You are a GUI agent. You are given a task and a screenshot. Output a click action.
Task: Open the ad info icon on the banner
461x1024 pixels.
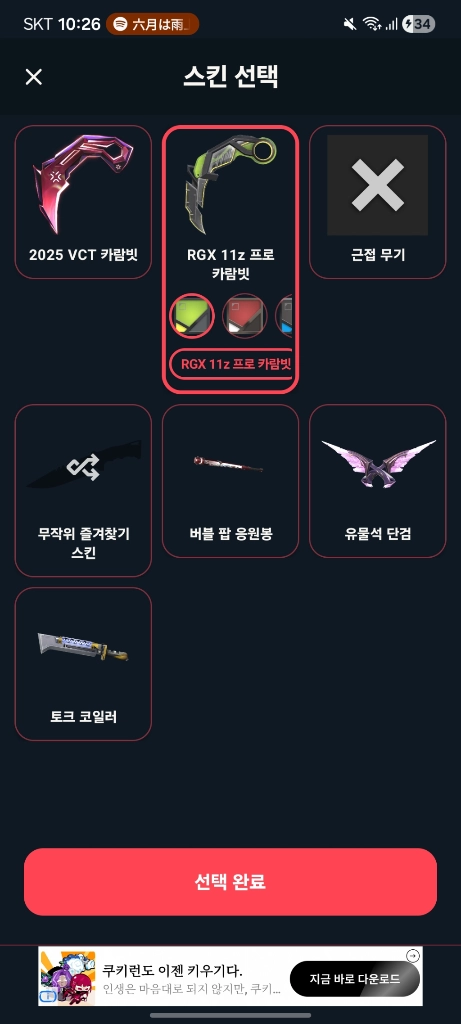pyautogui.click(x=413, y=956)
